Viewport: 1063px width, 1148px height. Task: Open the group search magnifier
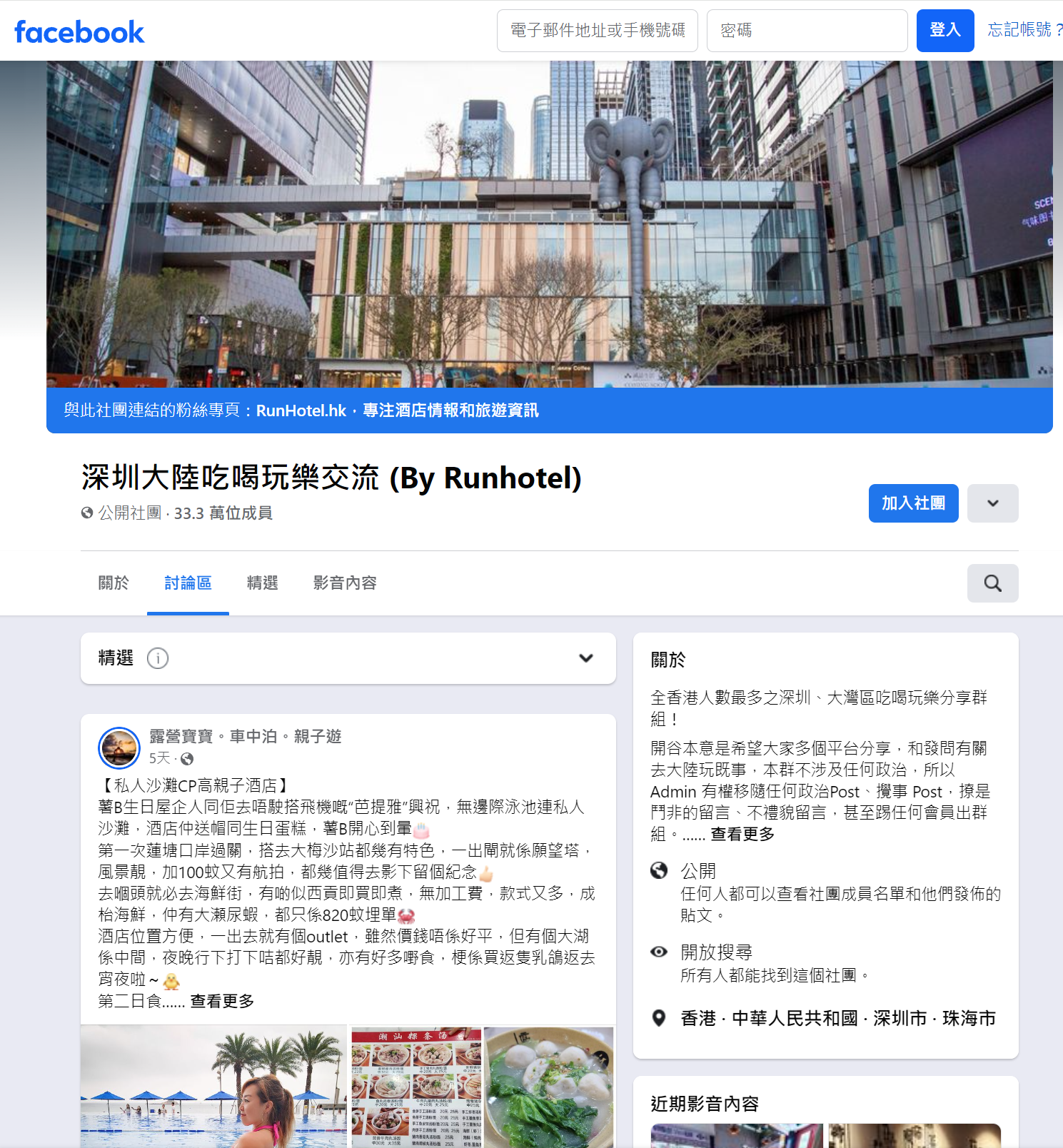pos(992,583)
